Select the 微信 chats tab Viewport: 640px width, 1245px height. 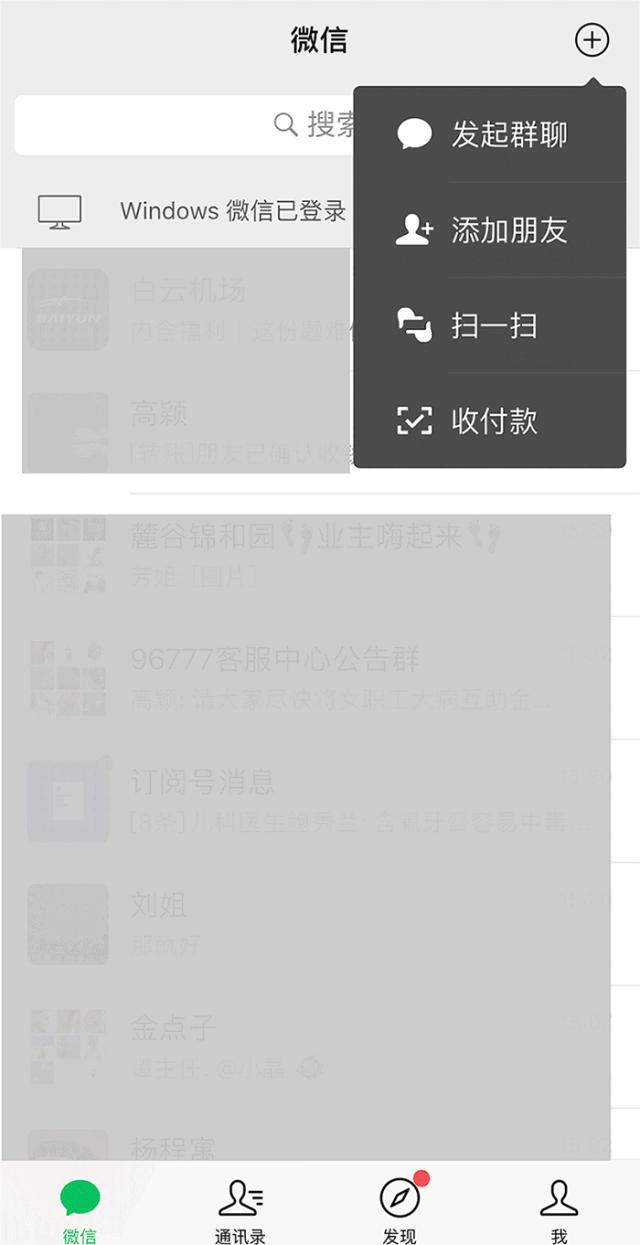(x=80, y=1212)
